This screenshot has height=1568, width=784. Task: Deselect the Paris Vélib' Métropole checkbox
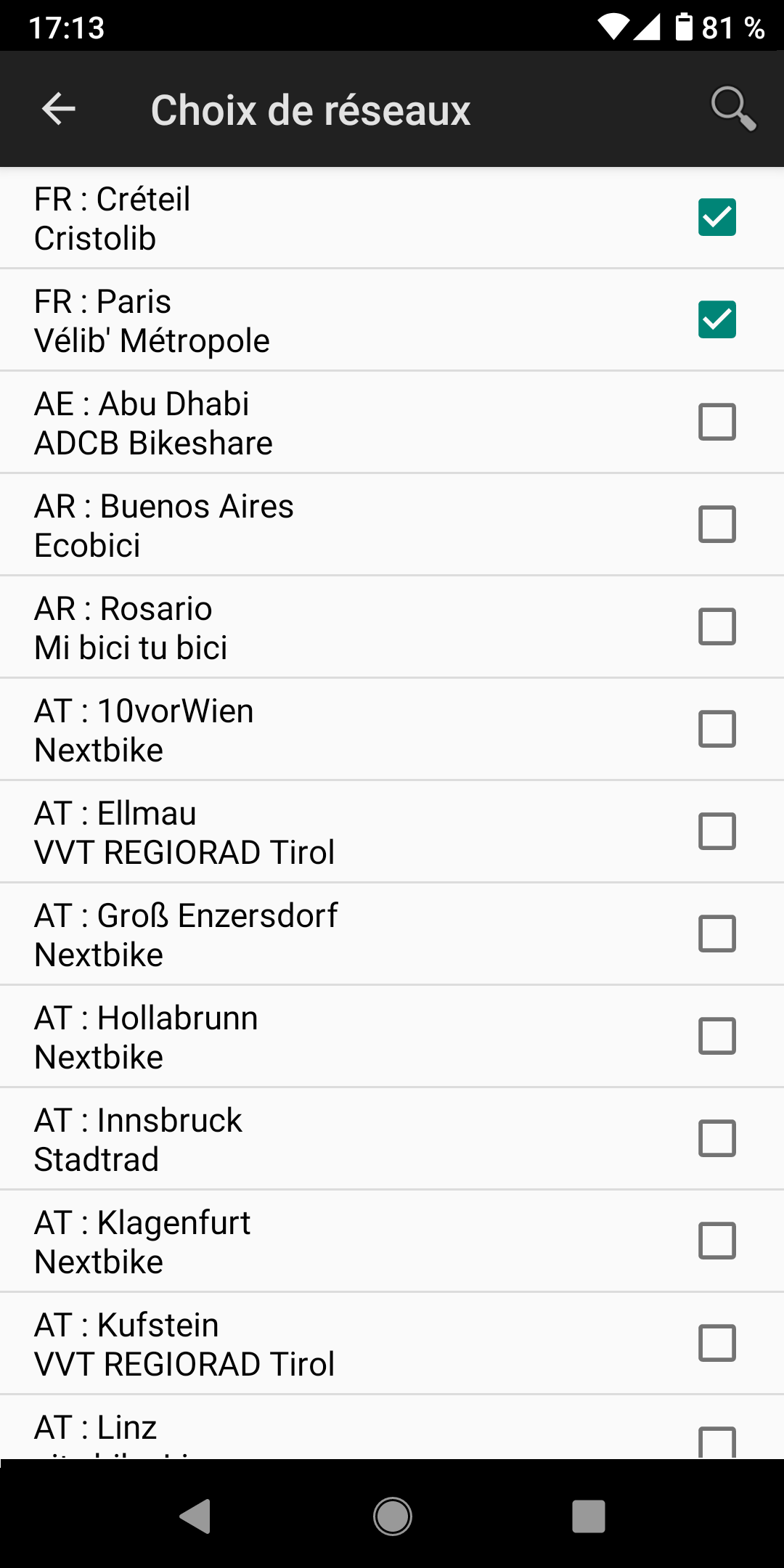[x=716, y=319]
